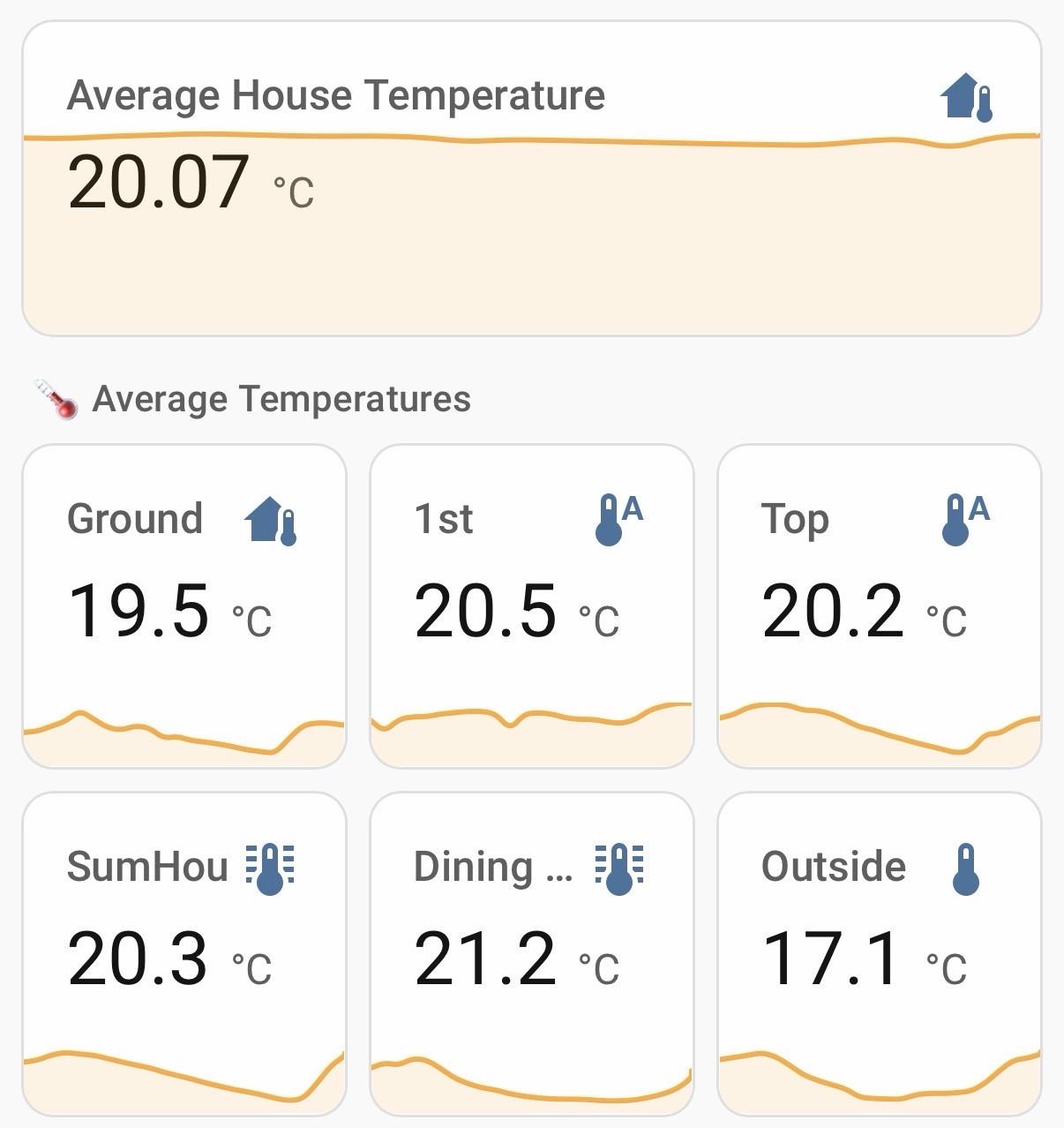Click the truncated Dining card title
1064x1128 pixels.
tap(494, 867)
